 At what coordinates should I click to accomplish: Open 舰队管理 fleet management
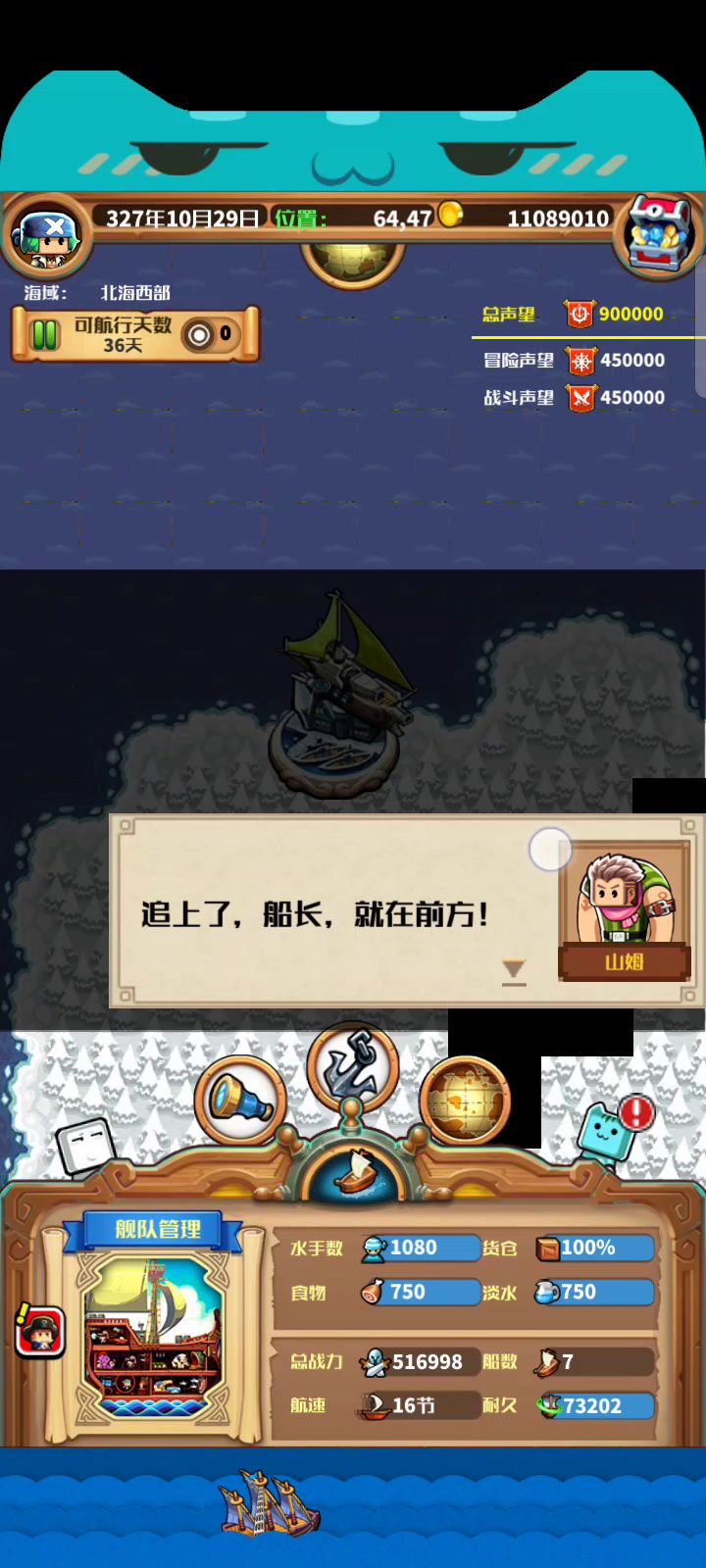click(157, 1229)
